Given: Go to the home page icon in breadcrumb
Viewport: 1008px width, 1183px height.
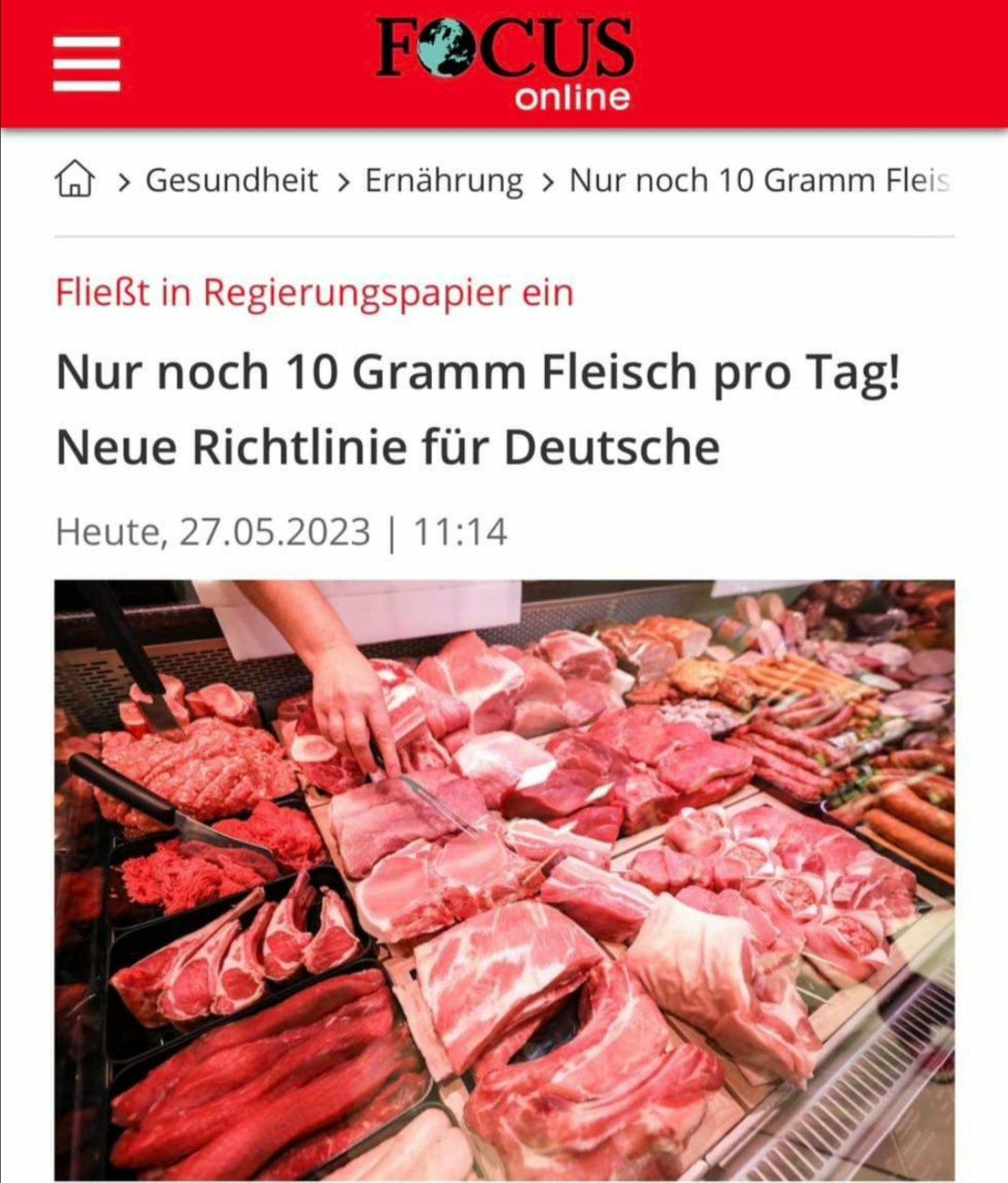Looking at the screenshot, I should pos(76,179).
